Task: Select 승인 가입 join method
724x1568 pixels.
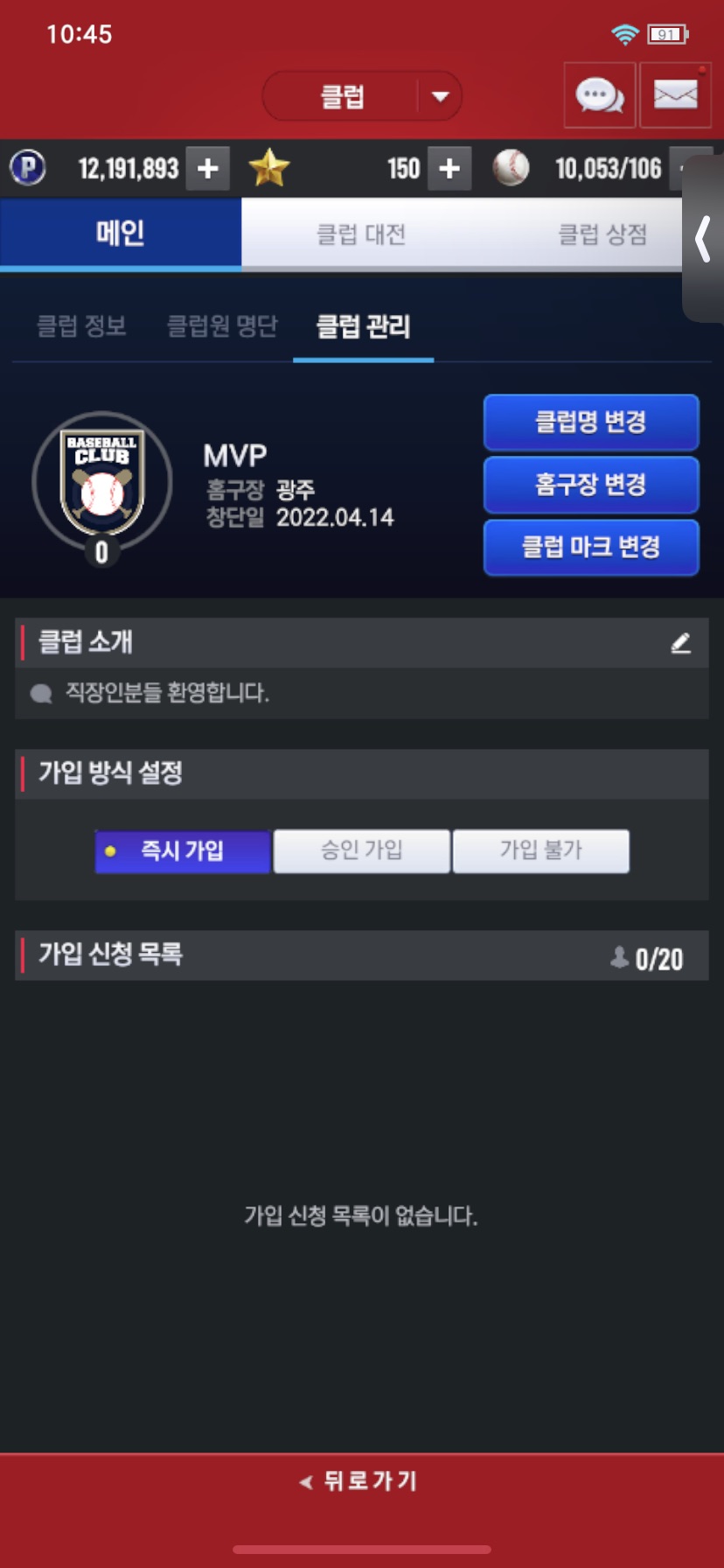Action: (x=362, y=850)
